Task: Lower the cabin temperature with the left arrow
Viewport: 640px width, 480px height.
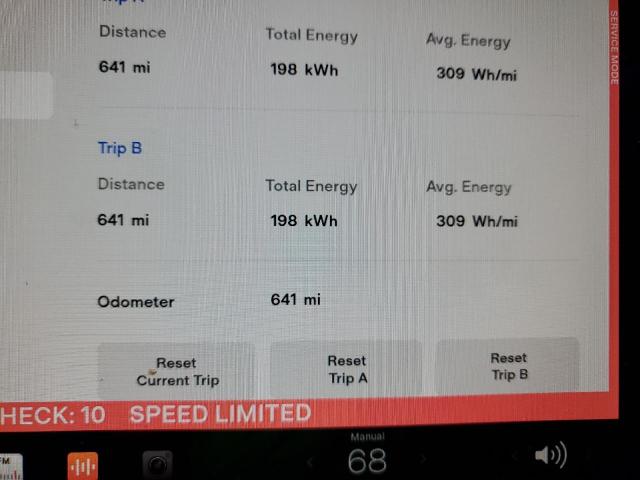Action: tap(310, 462)
